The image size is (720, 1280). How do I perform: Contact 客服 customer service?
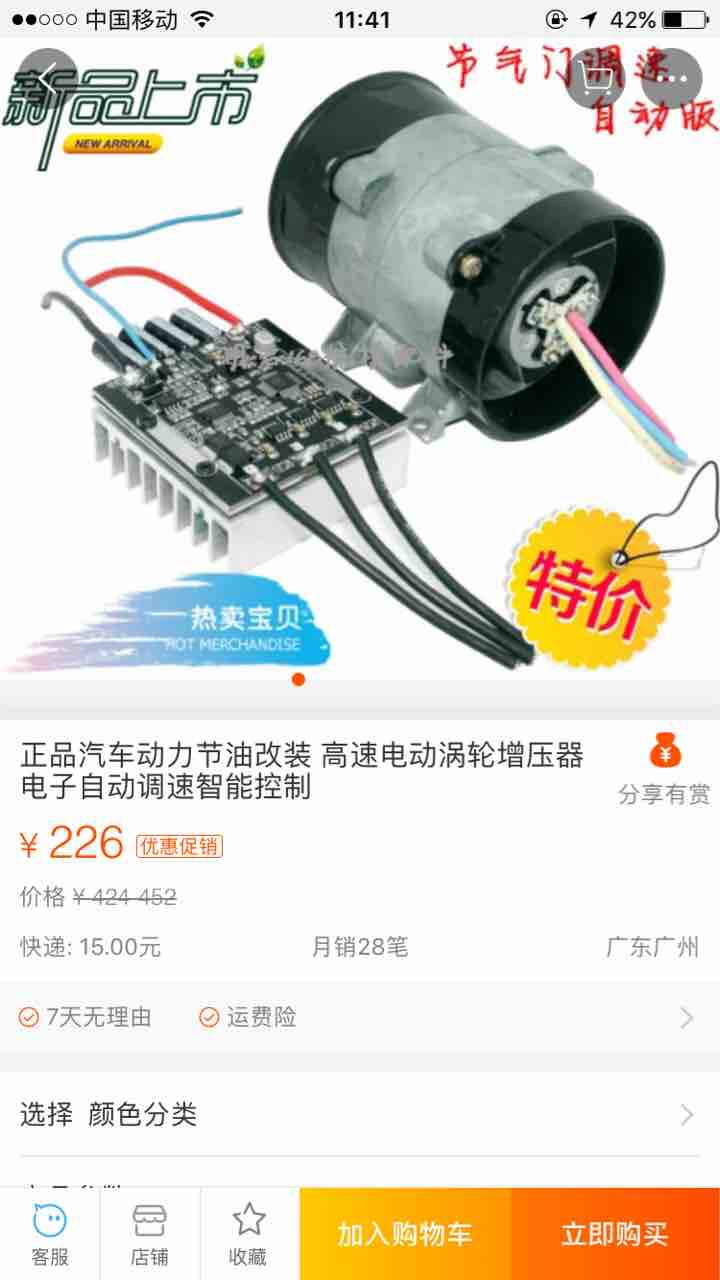pyautogui.click(x=50, y=1234)
